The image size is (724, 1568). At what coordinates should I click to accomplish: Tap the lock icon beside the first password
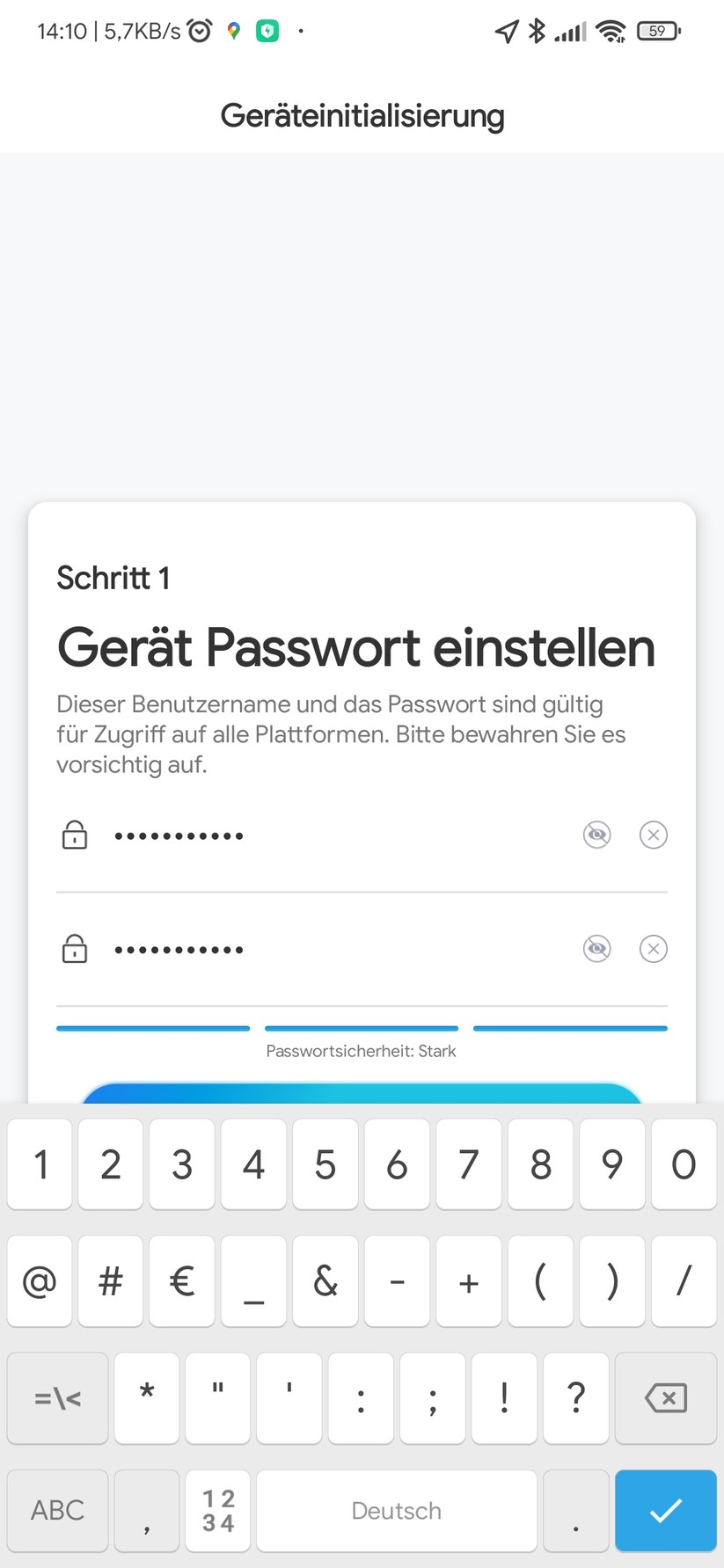pos(75,835)
